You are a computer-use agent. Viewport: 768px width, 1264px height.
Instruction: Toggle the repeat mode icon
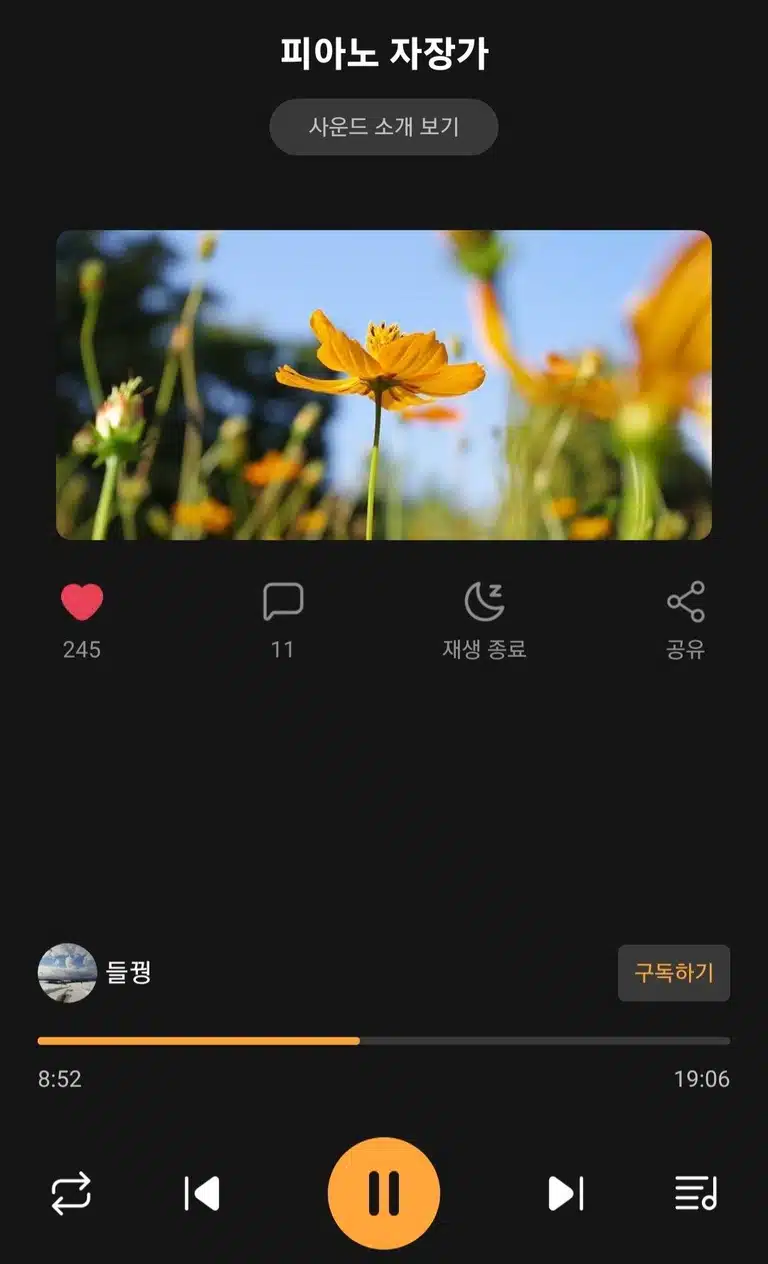click(71, 1193)
